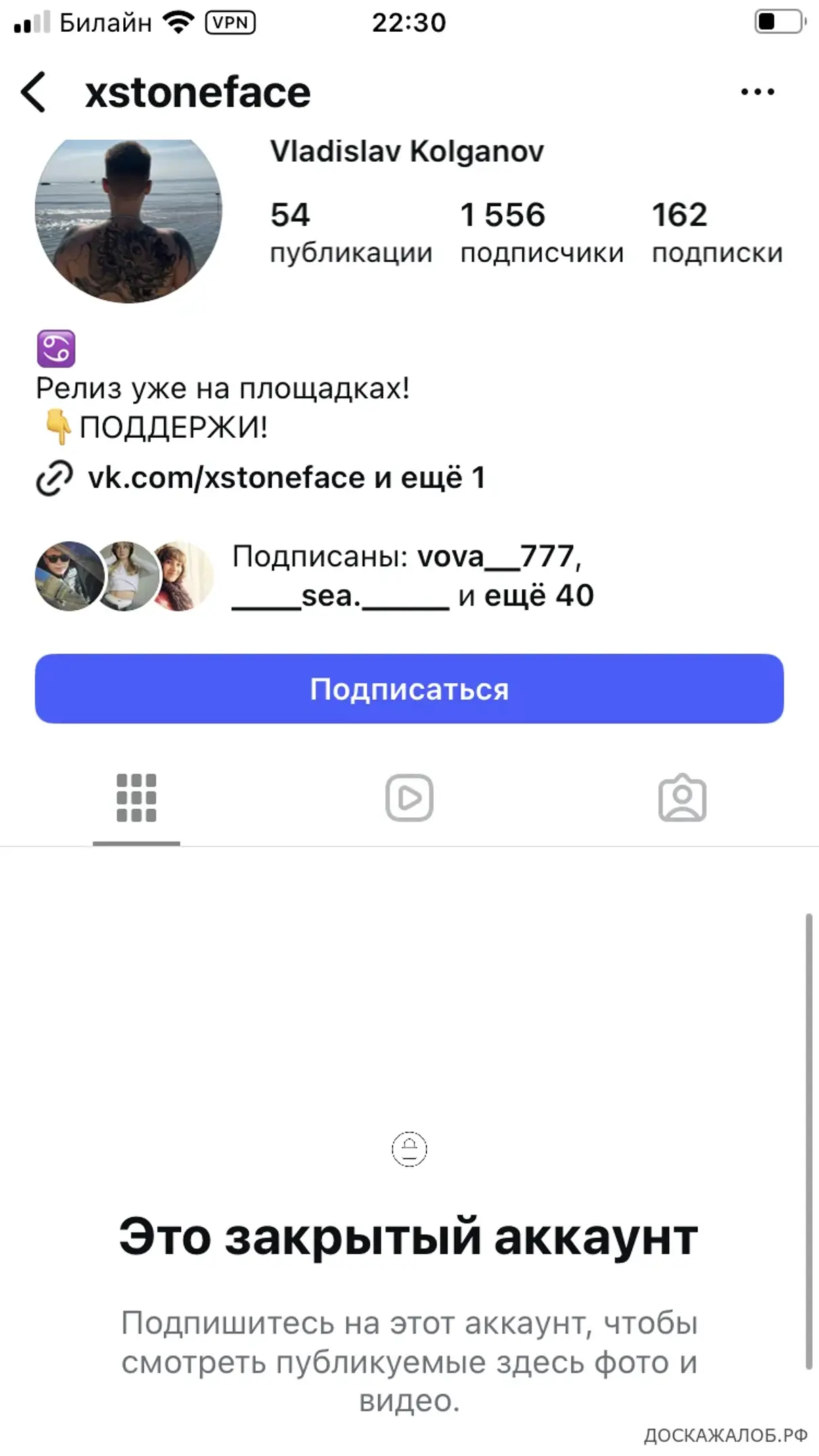Go back using the arrow
Image resolution: width=819 pixels, height=1456 pixels.
pyautogui.click(x=34, y=92)
